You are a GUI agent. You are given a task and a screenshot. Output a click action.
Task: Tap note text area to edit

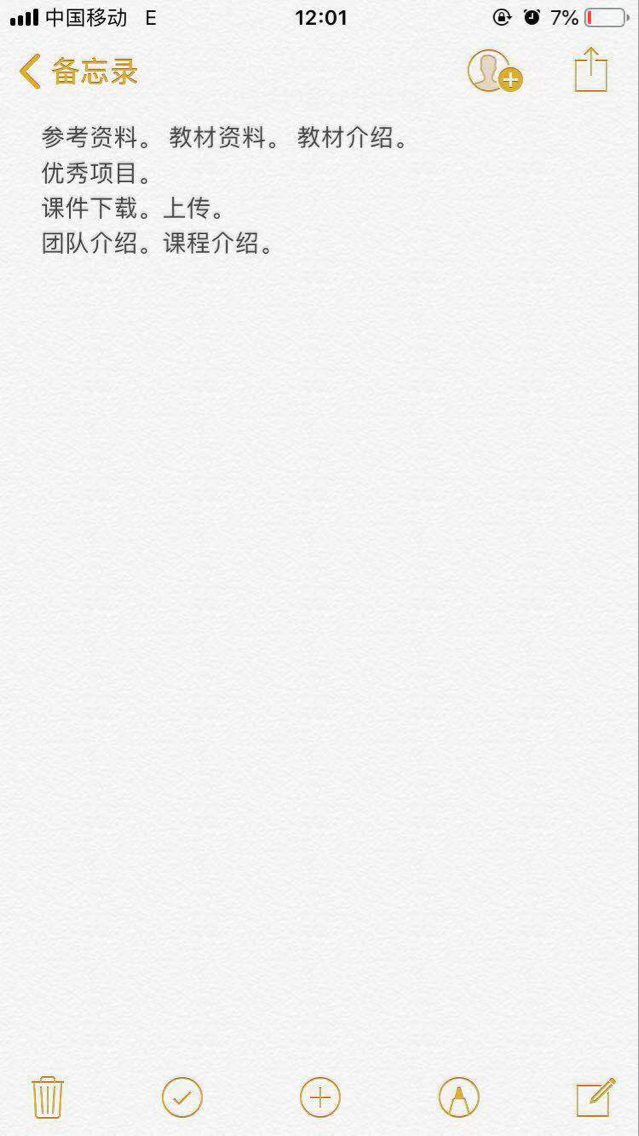(320, 500)
